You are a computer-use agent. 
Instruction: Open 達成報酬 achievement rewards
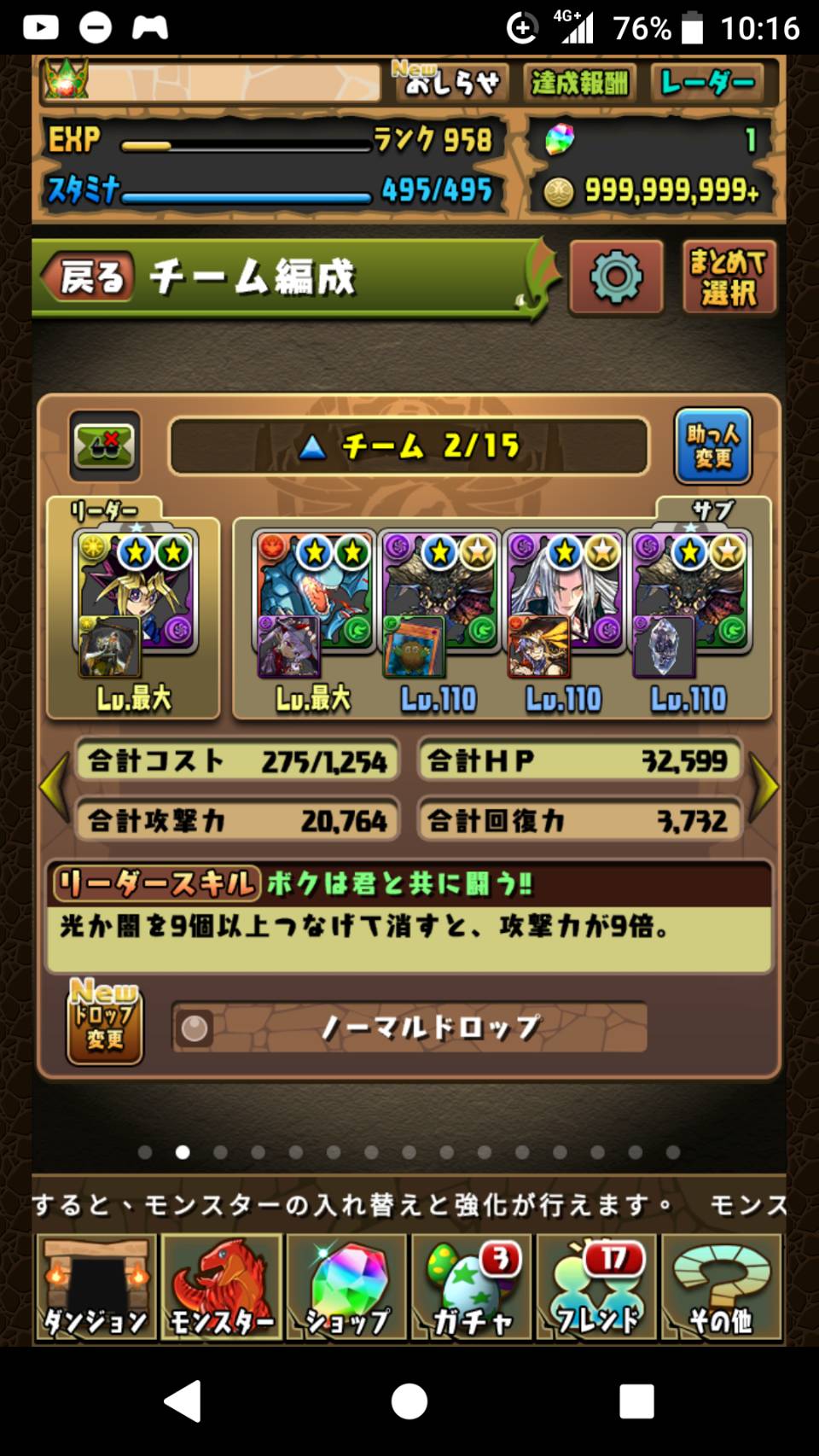click(580, 83)
